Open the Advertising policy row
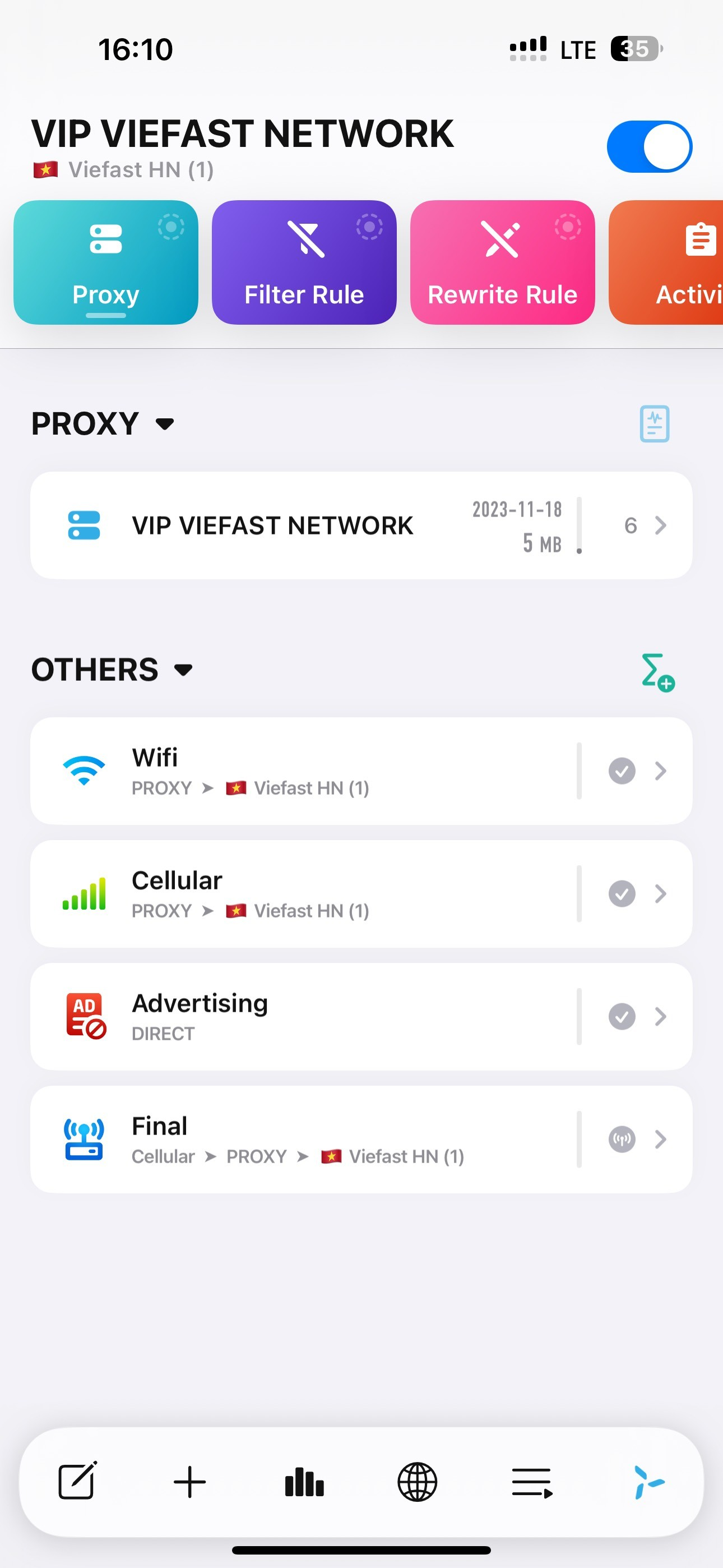The height and width of the screenshot is (1568, 723). pos(361,1017)
